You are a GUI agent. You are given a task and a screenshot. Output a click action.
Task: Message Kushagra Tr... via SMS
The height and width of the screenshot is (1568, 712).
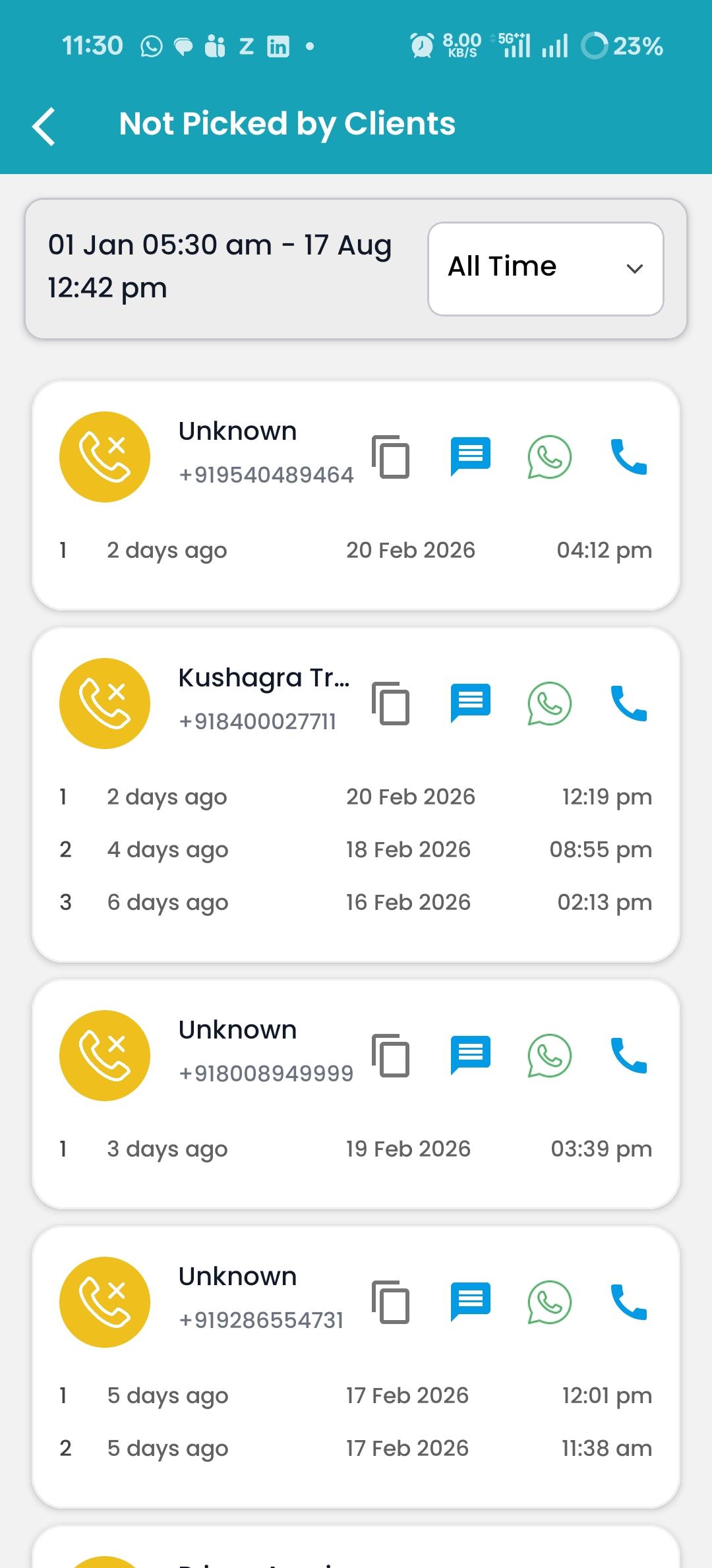[x=470, y=703]
